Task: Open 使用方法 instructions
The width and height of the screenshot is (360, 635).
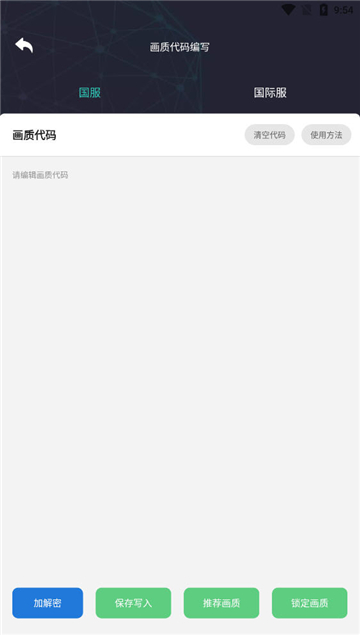Action: (x=326, y=135)
